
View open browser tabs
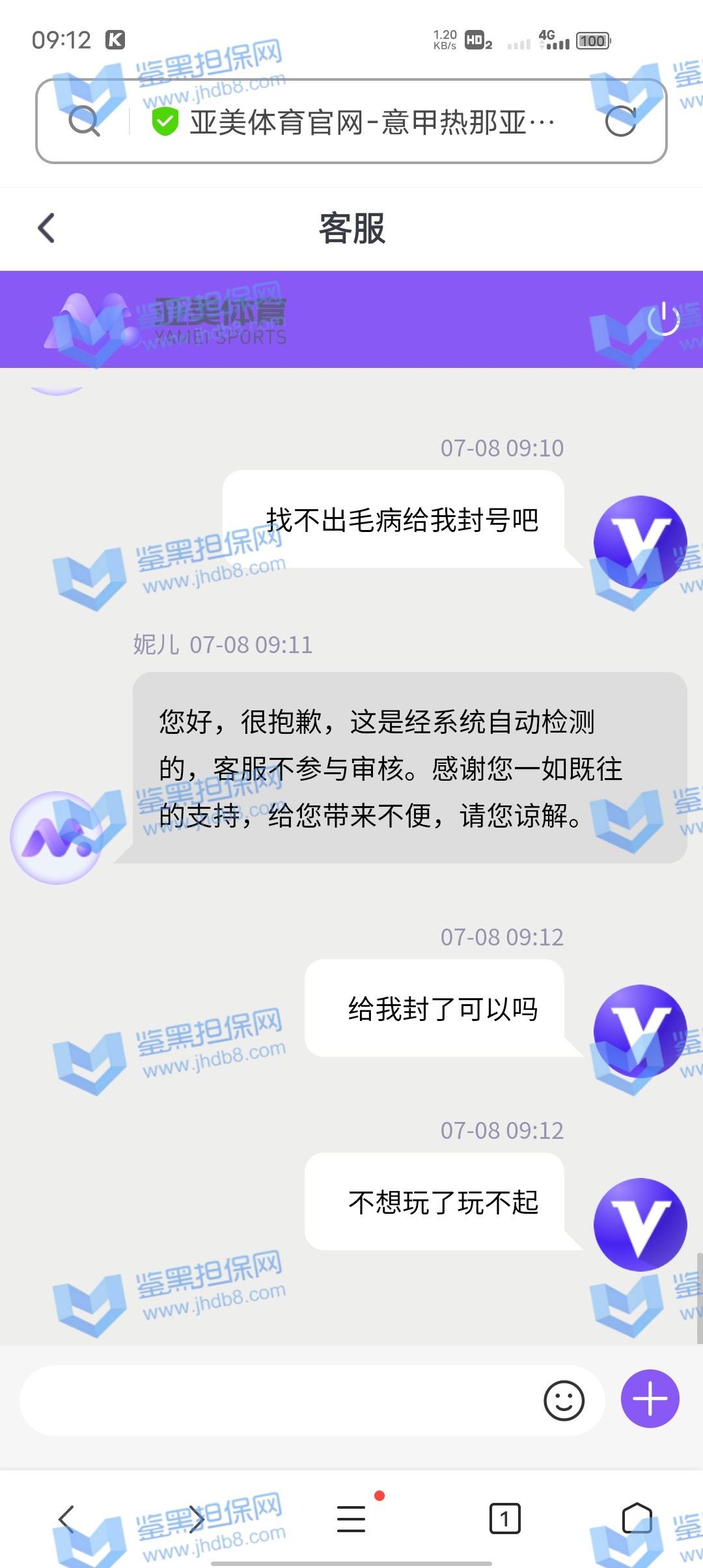tap(504, 1519)
